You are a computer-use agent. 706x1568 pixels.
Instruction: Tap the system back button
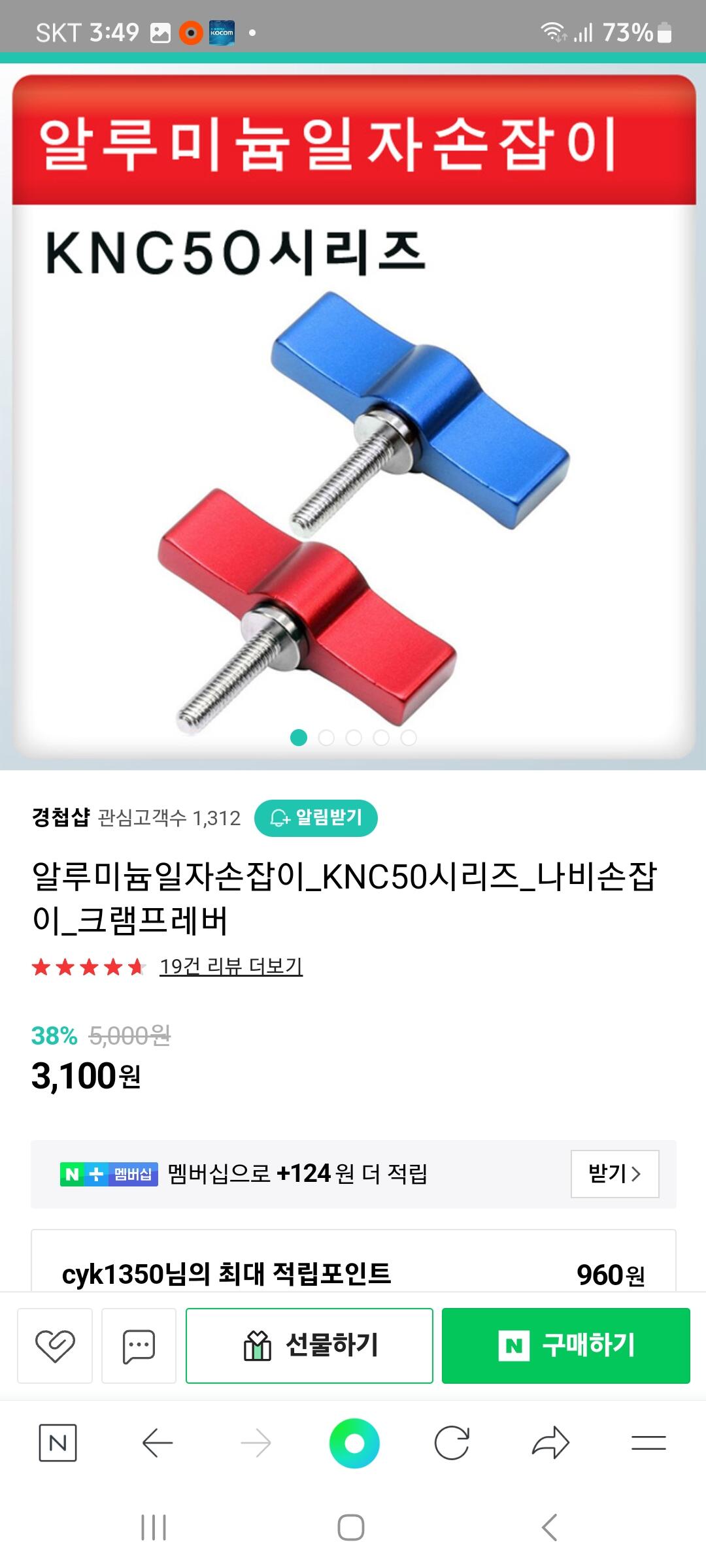(x=550, y=1527)
